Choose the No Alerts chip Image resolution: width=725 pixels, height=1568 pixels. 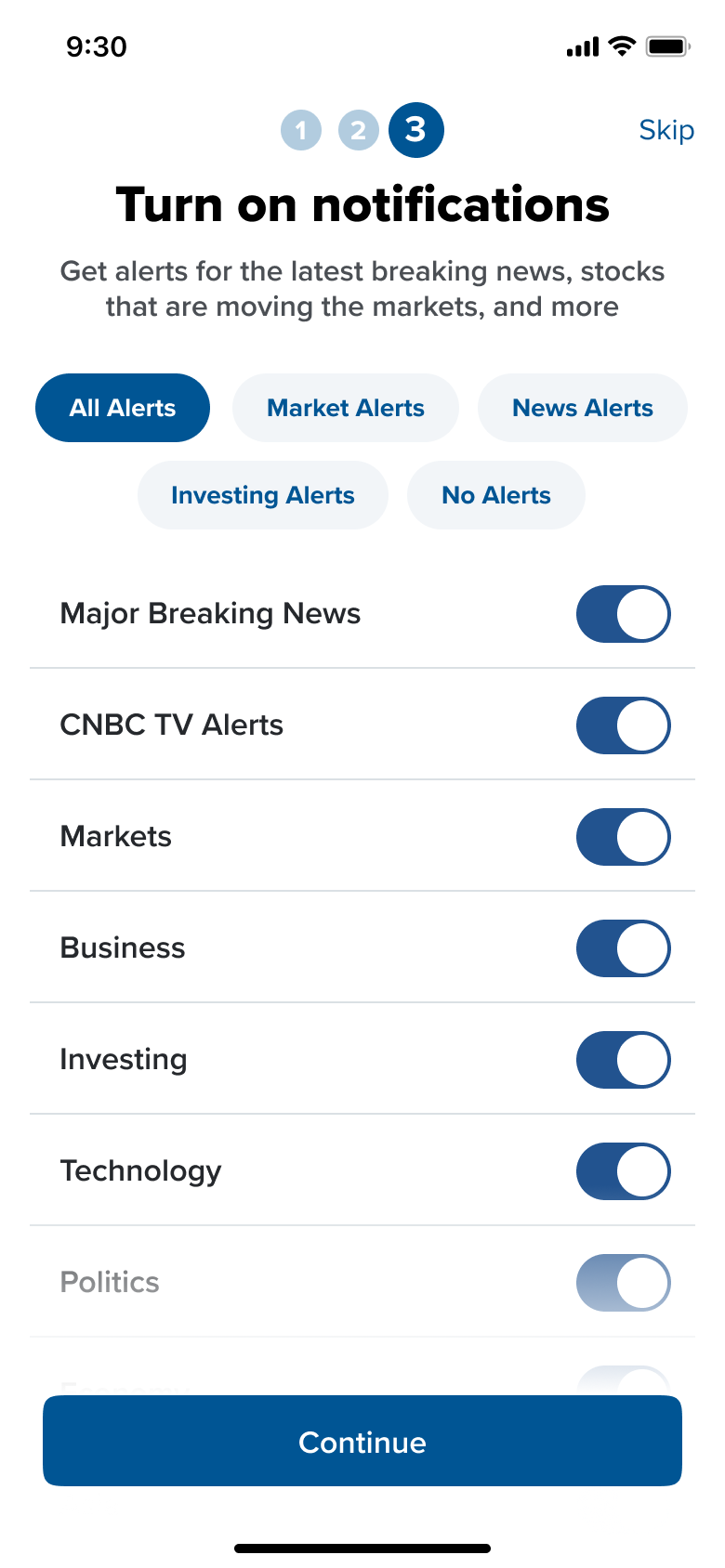[496, 495]
